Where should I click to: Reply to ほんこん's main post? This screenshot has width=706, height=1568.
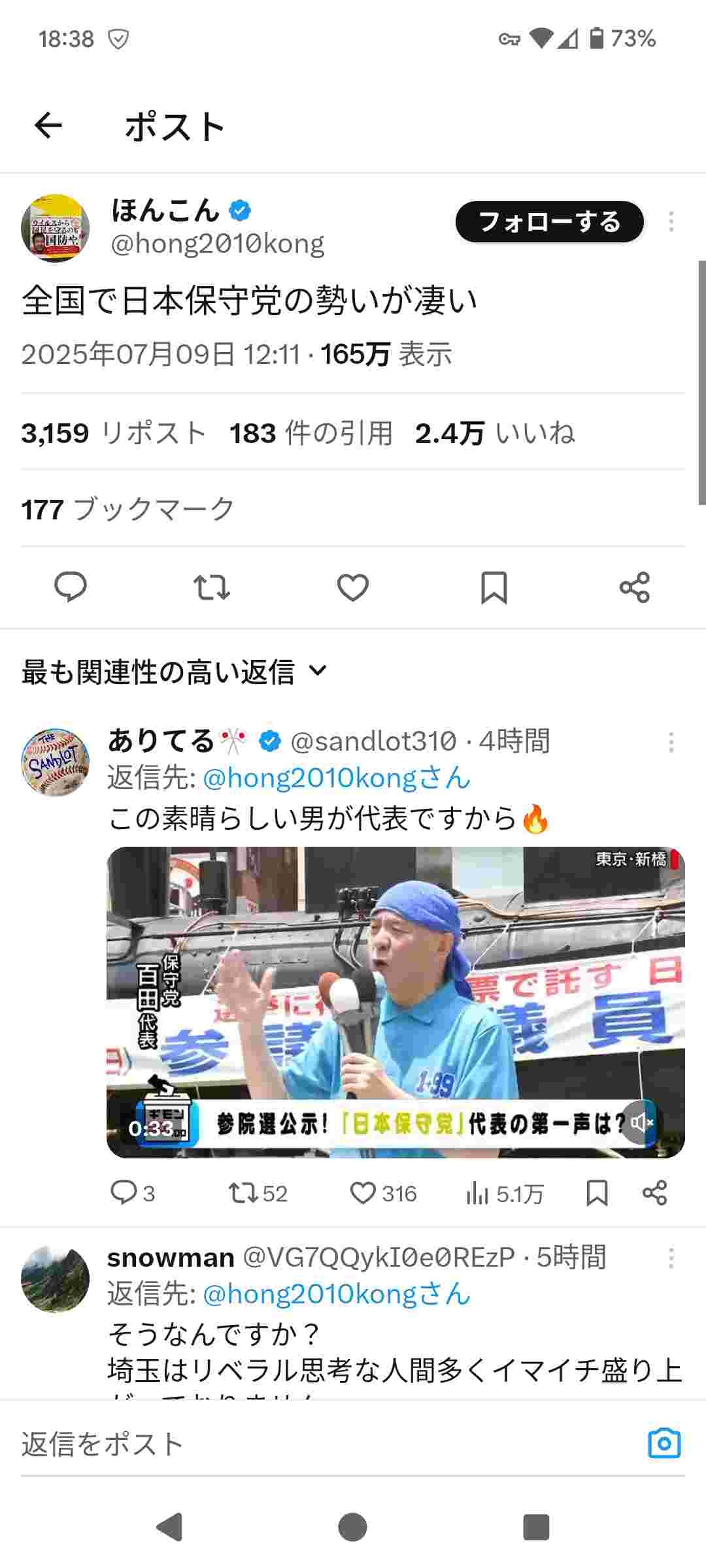[x=70, y=587]
